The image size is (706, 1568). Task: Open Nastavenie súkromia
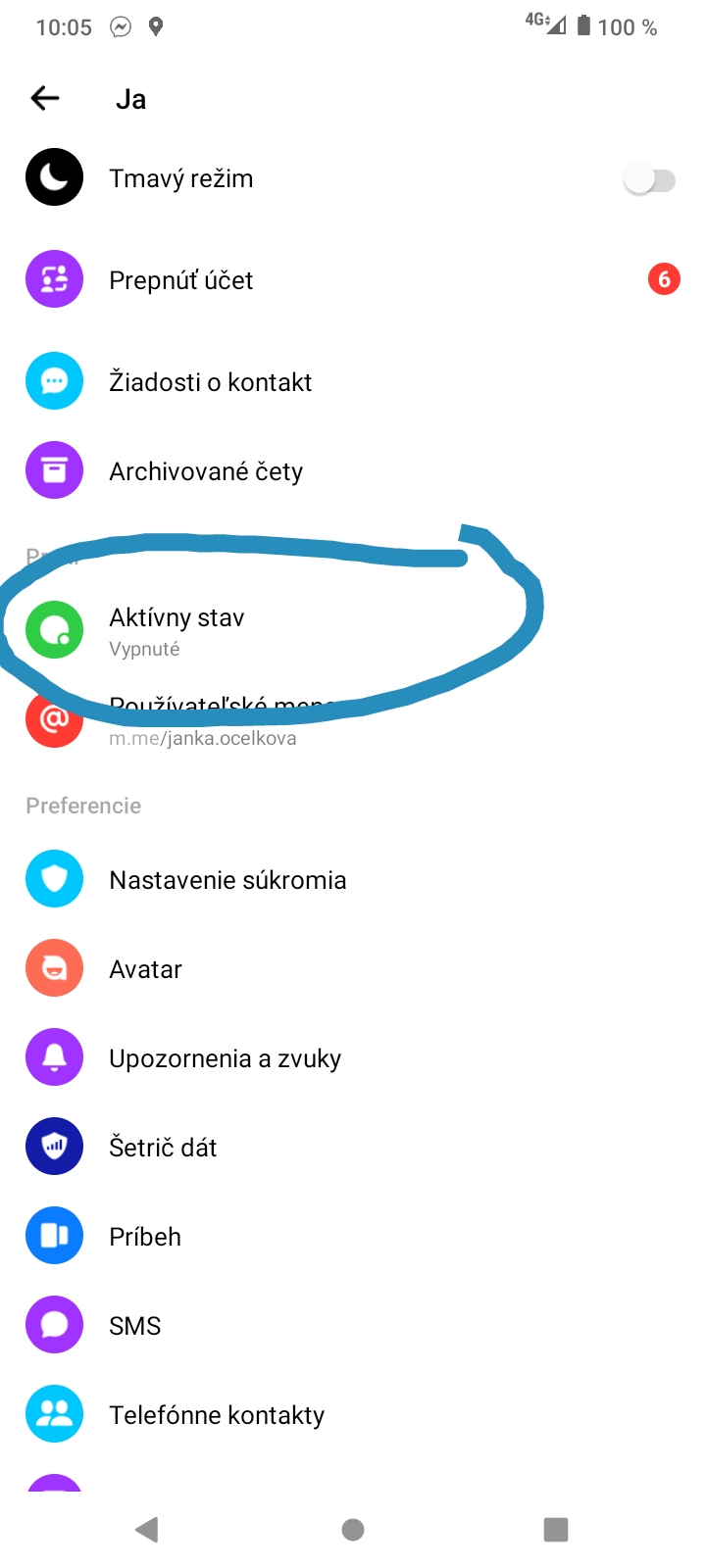(x=227, y=880)
